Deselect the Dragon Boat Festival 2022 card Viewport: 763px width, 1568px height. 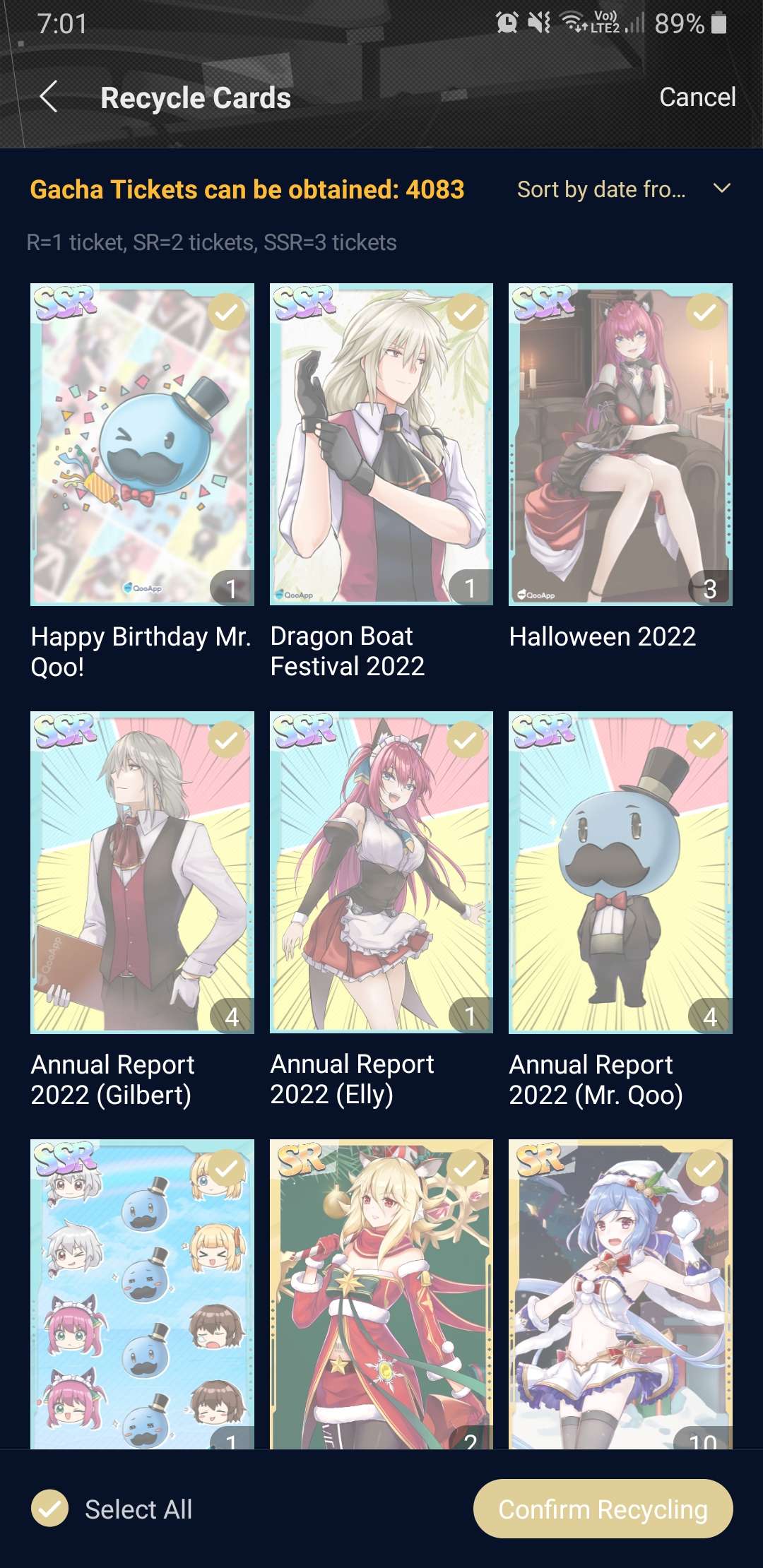tap(466, 312)
